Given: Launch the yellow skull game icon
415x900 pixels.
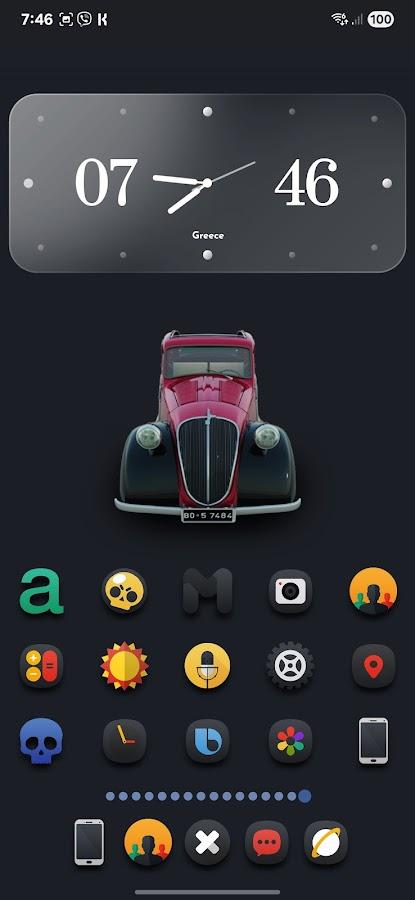Looking at the screenshot, I should click(x=124, y=591).
